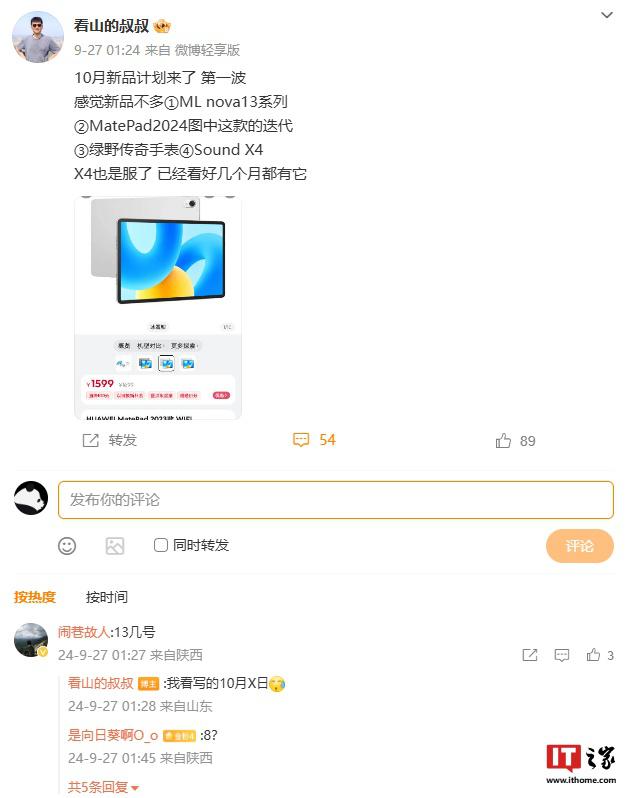
Task: View the 54 comments on the post
Action: (314, 440)
